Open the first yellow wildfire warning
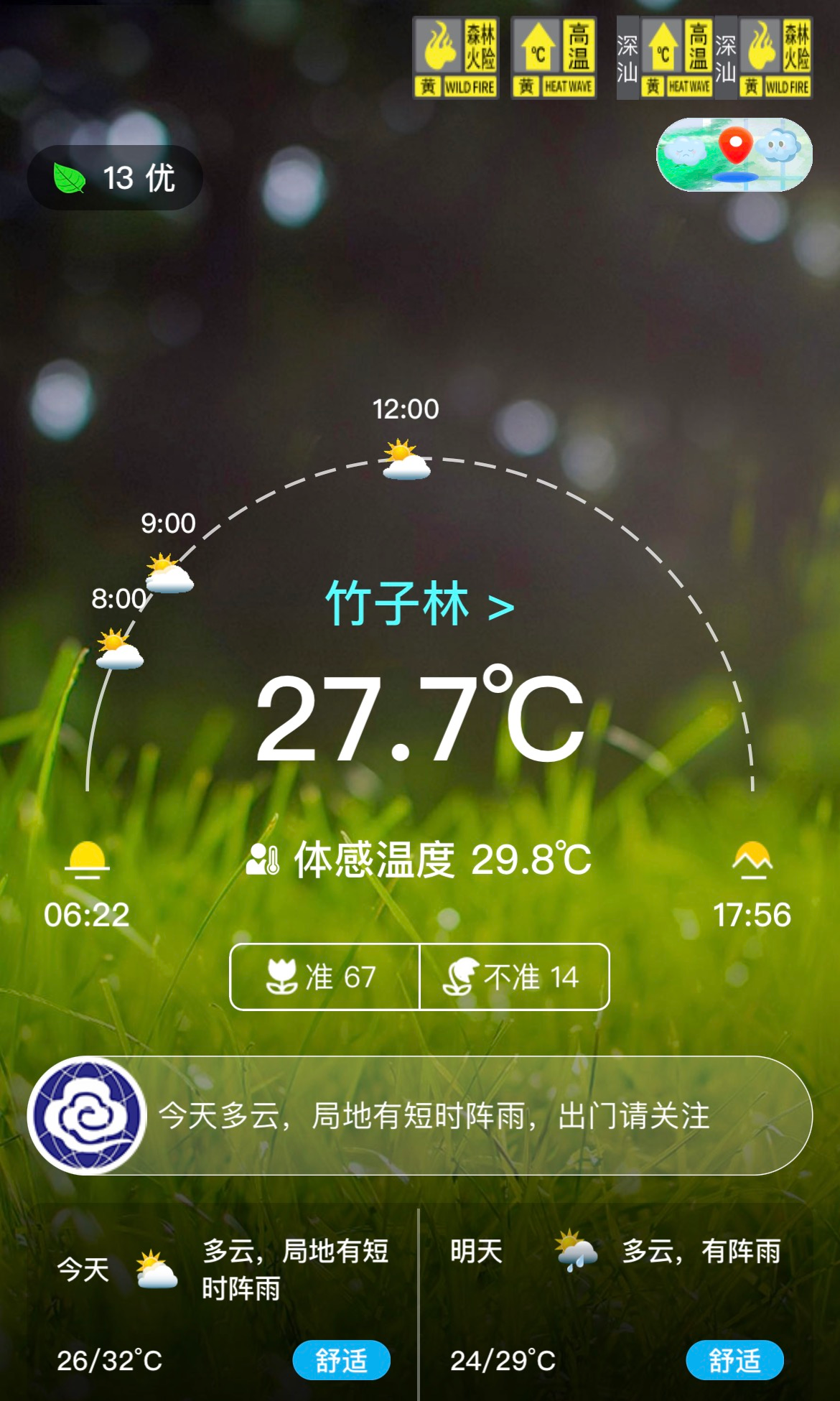Screen dimensions: 840x1401 pos(456,58)
